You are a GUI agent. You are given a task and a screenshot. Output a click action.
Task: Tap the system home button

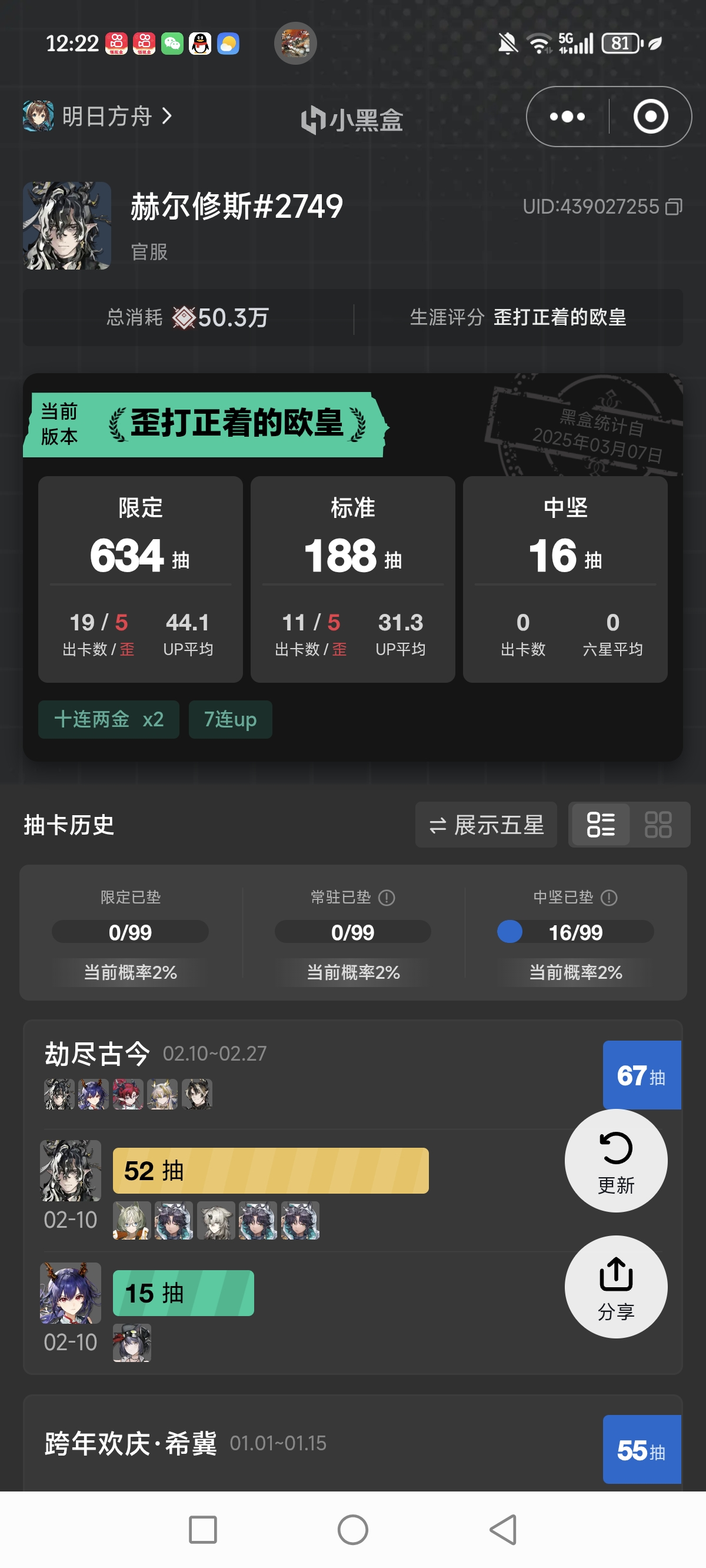pos(352,1530)
